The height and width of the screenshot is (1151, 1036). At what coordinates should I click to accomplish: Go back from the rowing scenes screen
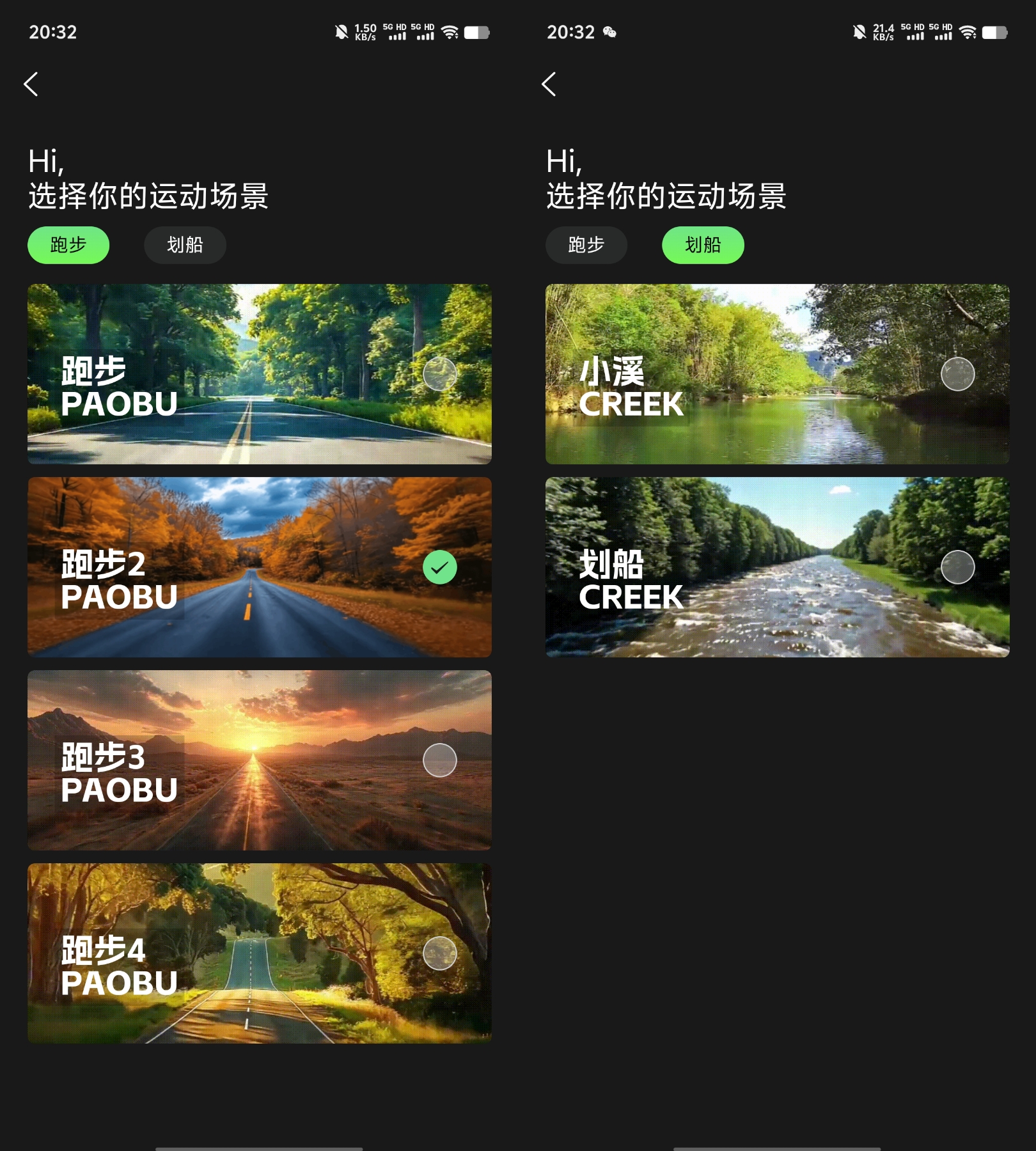pos(549,84)
